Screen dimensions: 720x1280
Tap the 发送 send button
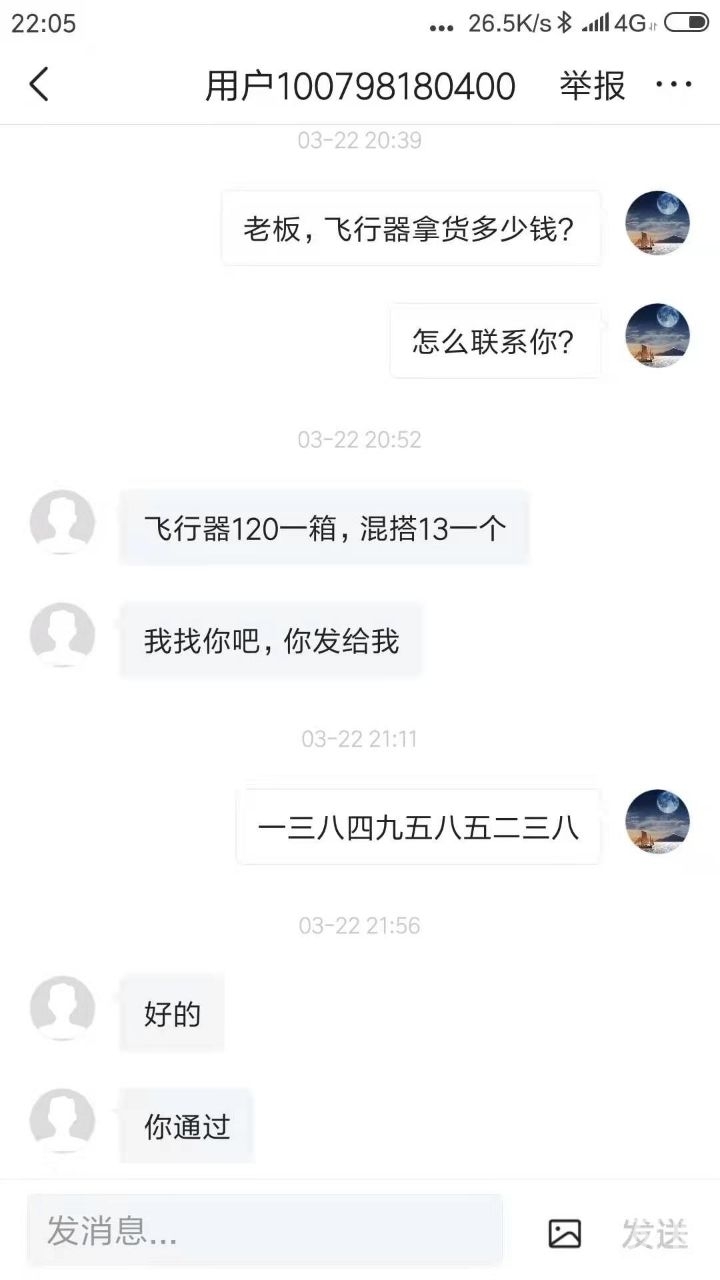pos(655,1233)
